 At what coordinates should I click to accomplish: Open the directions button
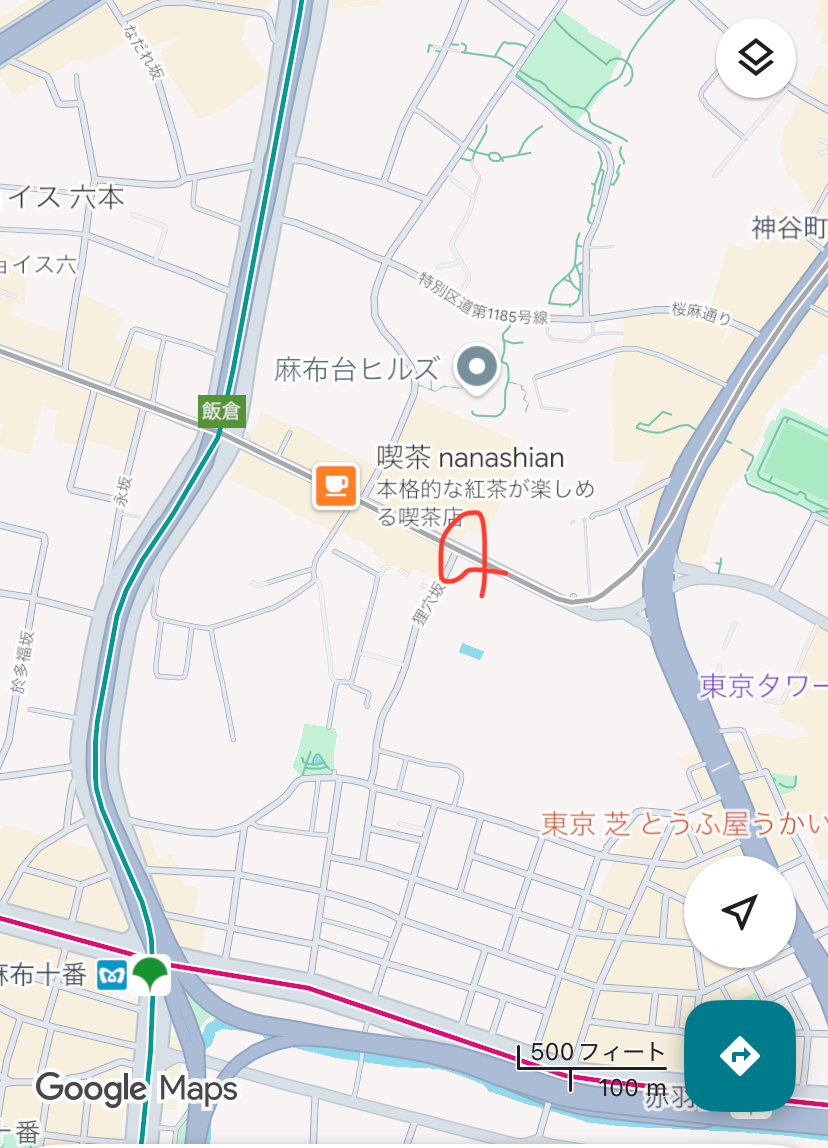click(740, 1055)
